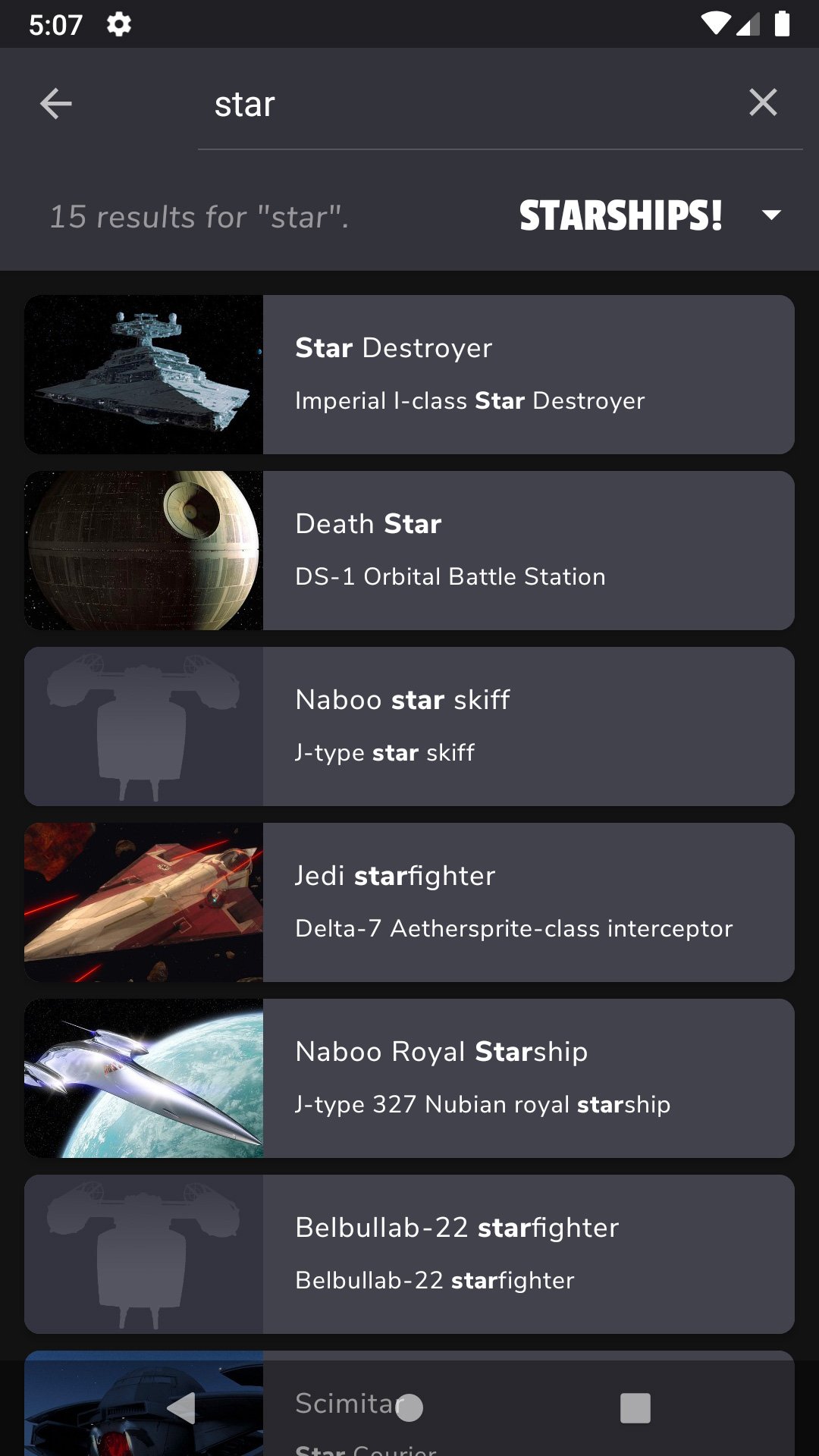This screenshot has width=819, height=1456.
Task: View the Belbullab-22 starfighter card
Action: (409, 1254)
